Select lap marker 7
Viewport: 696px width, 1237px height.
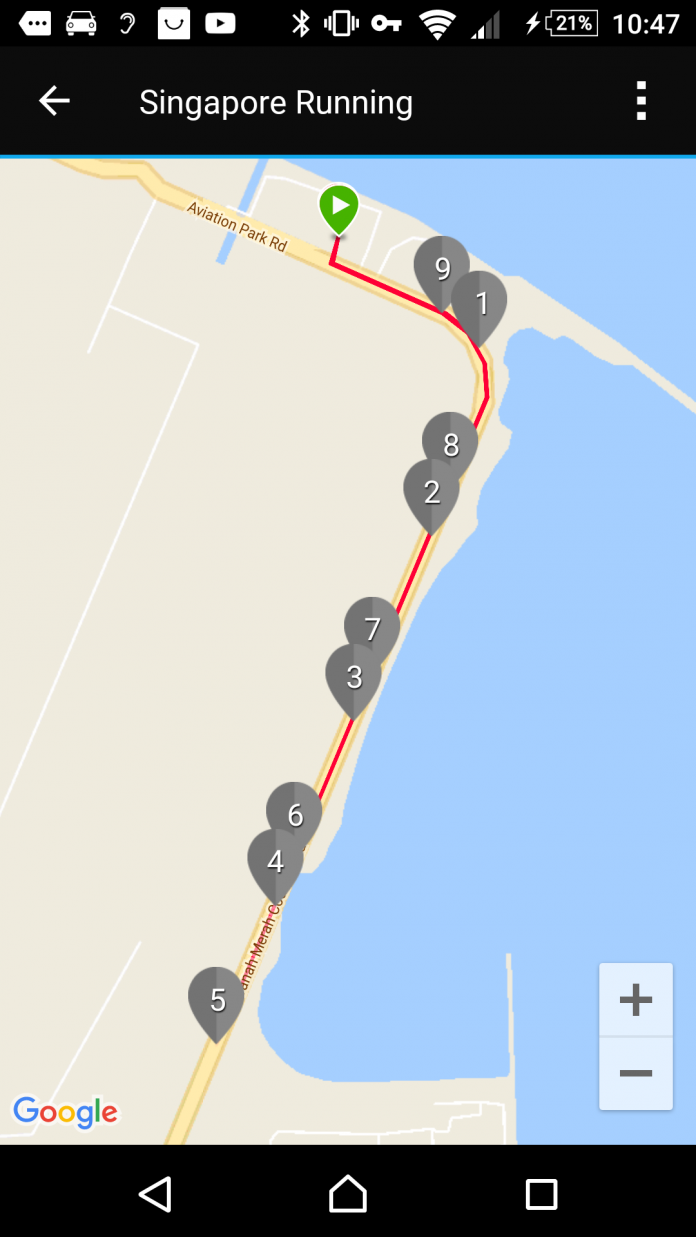click(x=372, y=626)
